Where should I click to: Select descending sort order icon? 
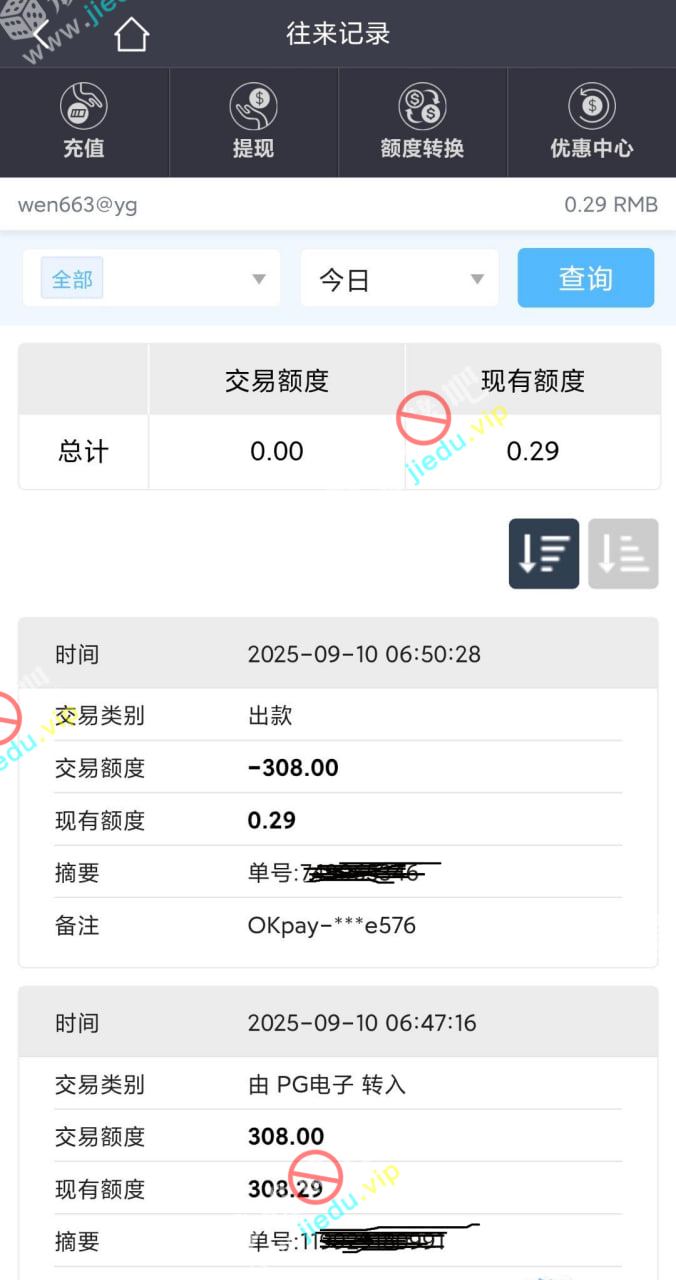coord(544,553)
